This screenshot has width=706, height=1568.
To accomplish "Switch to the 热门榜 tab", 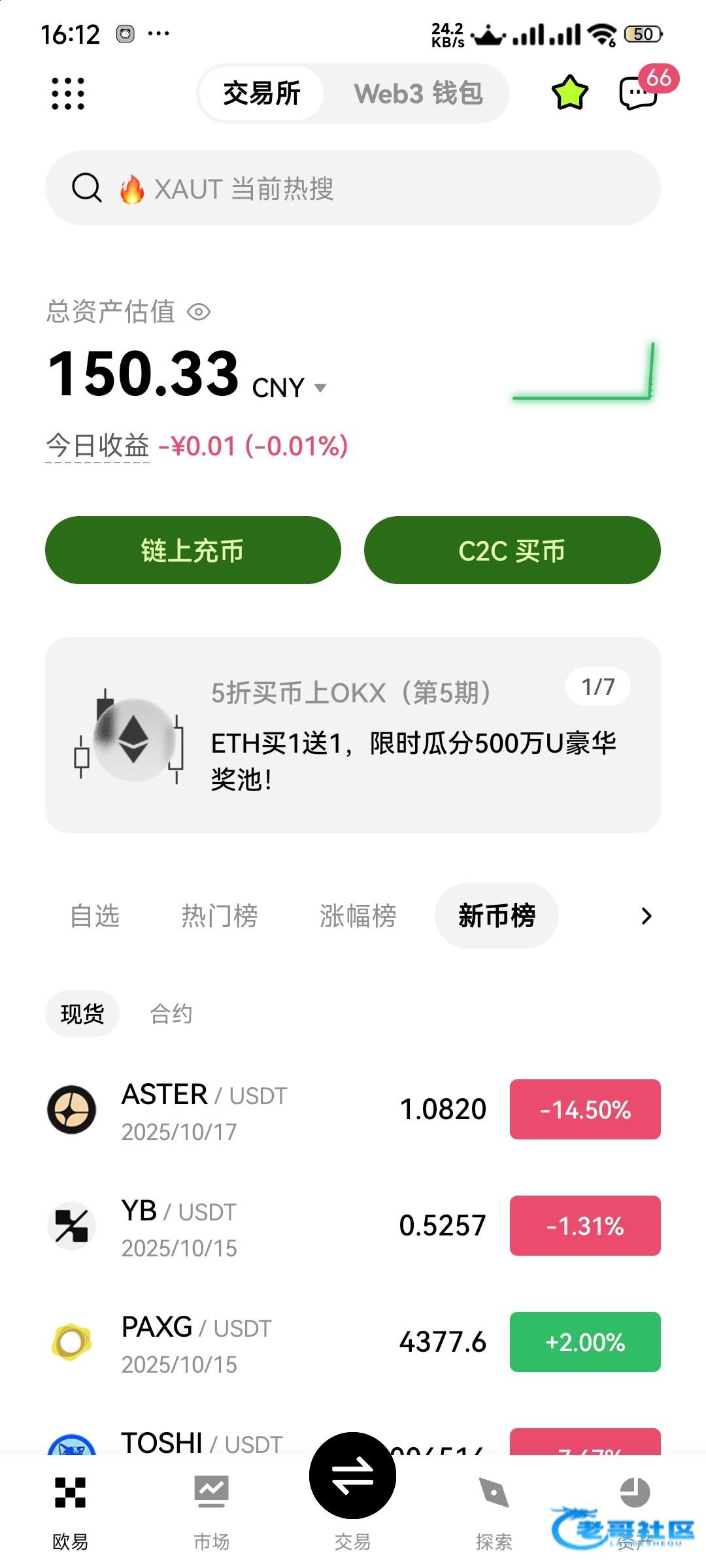I will pos(220,916).
